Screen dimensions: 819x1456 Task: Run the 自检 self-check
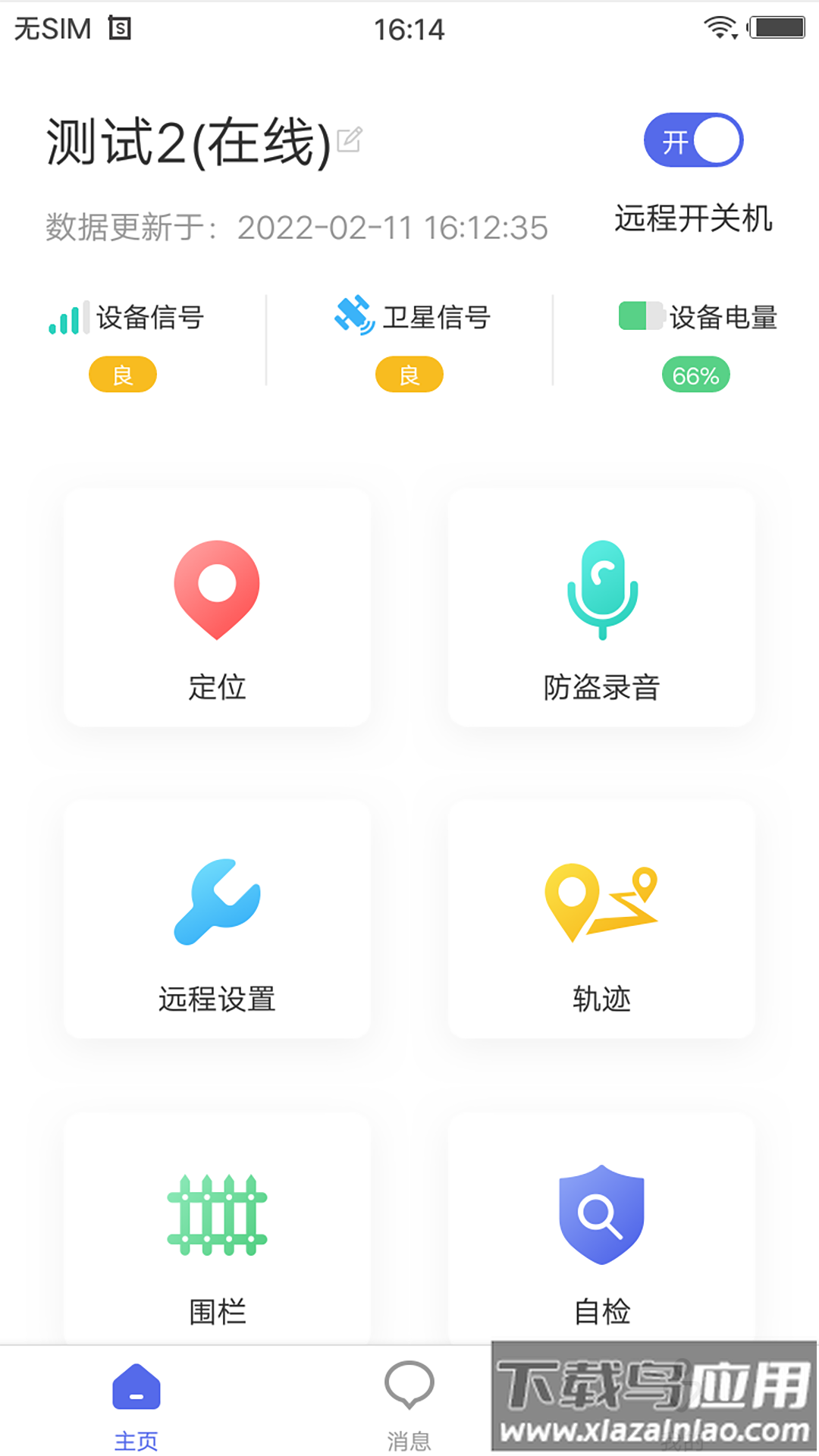(x=602, y=1228)
